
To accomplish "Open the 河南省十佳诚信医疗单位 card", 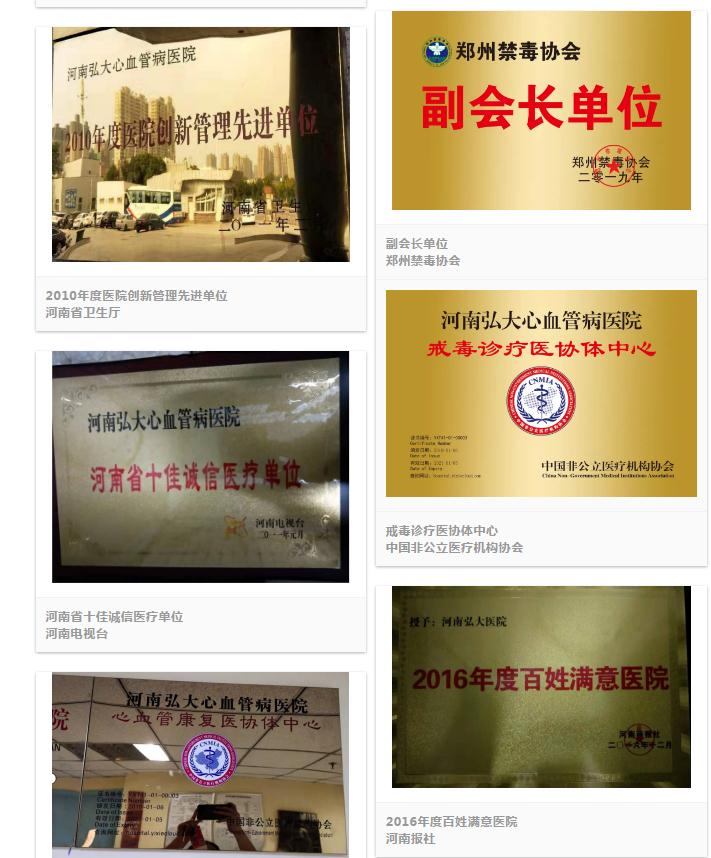I will coord(200,467).
